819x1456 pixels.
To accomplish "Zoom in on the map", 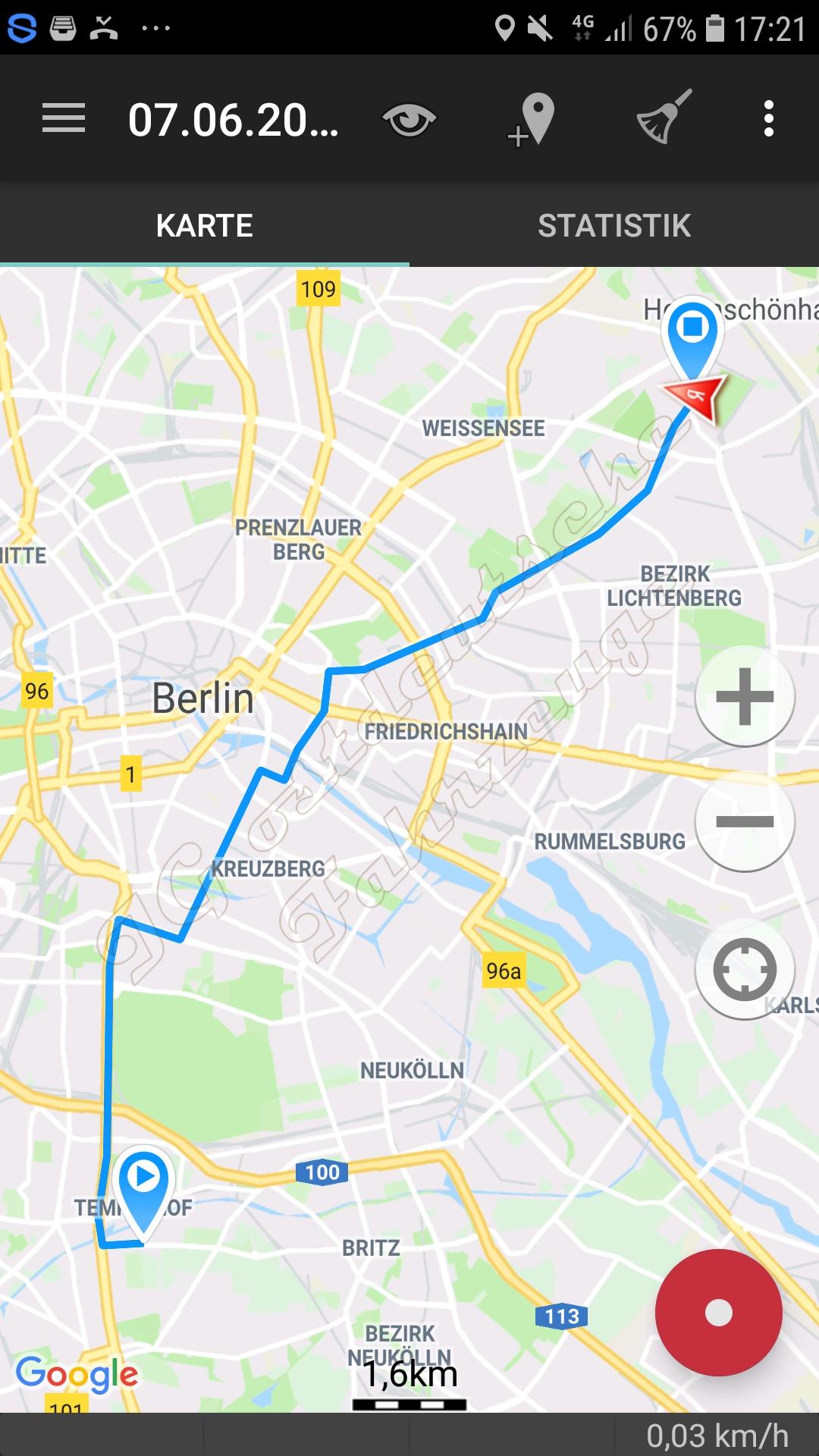I will coord(745,696).
